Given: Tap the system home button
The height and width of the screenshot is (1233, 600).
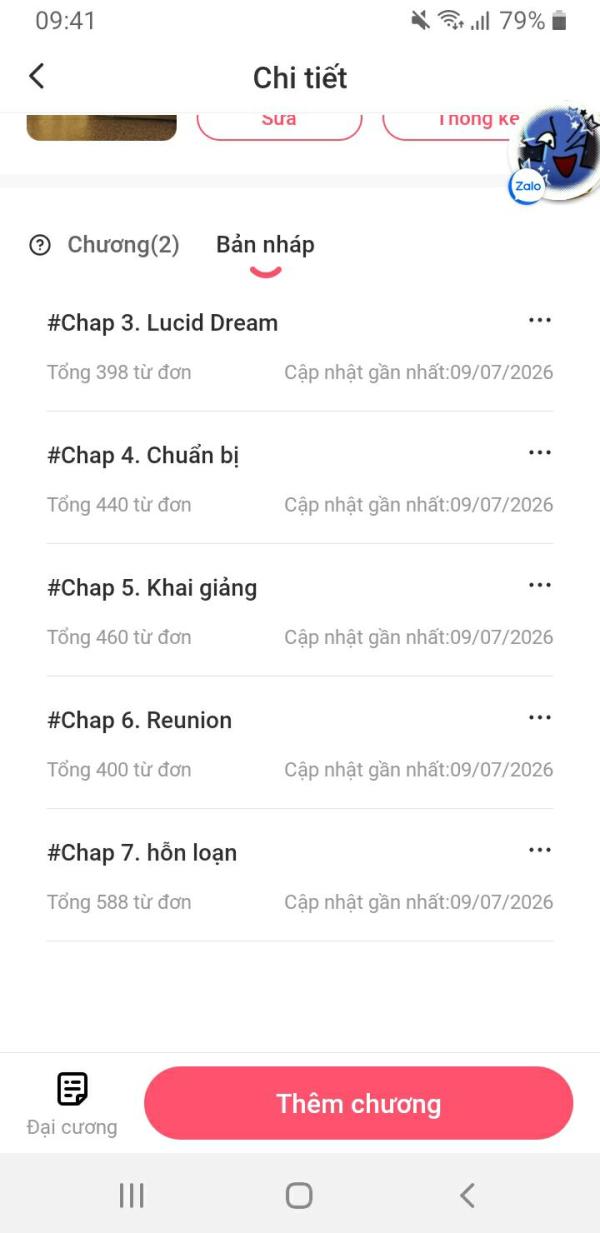Looking at the screenshot, I should pyautogui.click(x=299, y=1195).
